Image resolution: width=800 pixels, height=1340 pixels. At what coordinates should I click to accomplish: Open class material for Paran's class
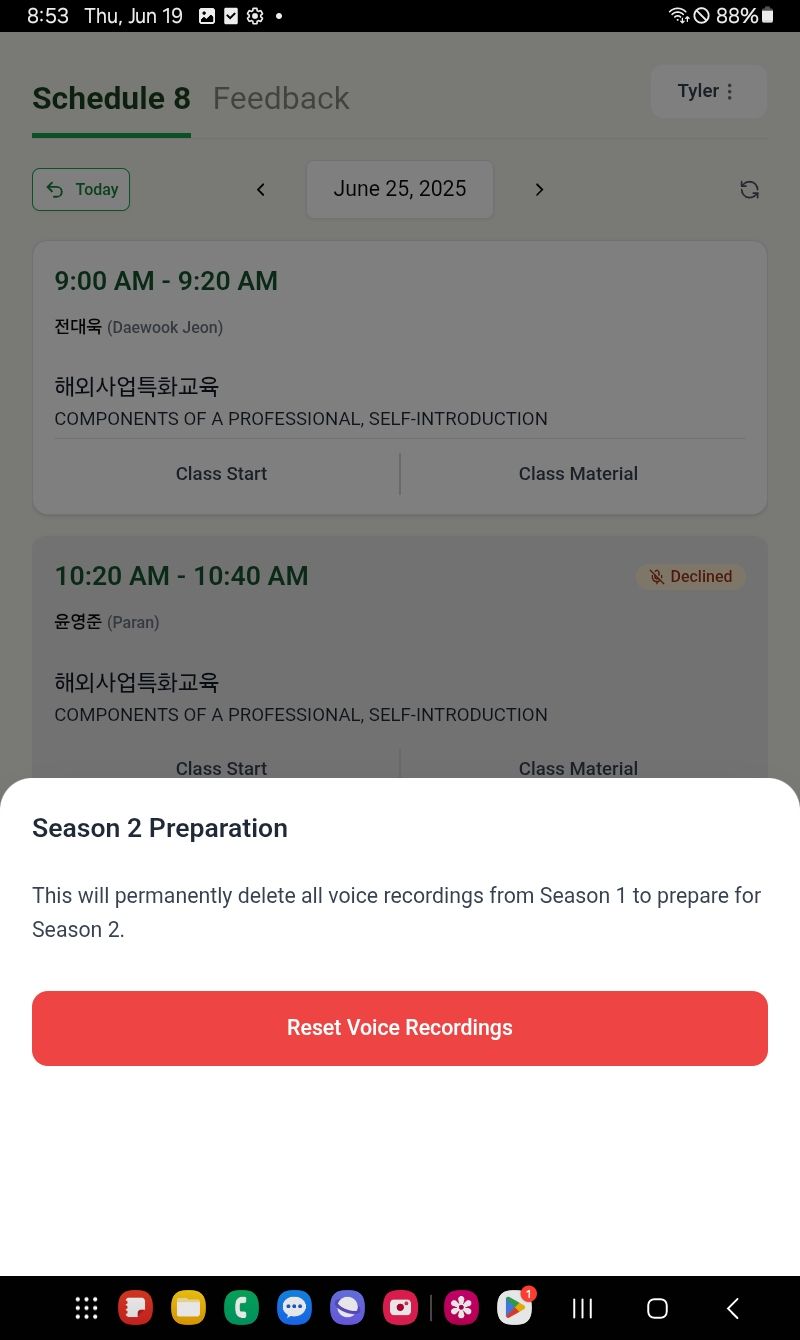578,767
